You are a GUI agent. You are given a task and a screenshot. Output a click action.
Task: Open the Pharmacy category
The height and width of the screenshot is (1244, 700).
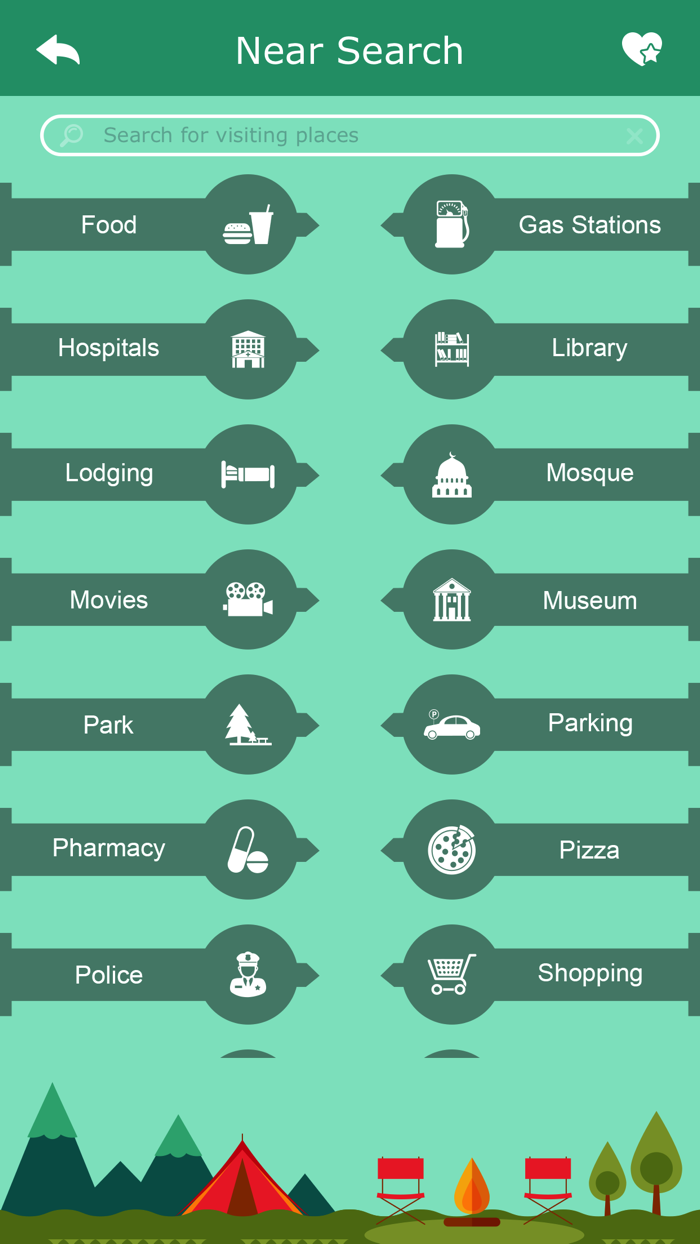(150, 849)
